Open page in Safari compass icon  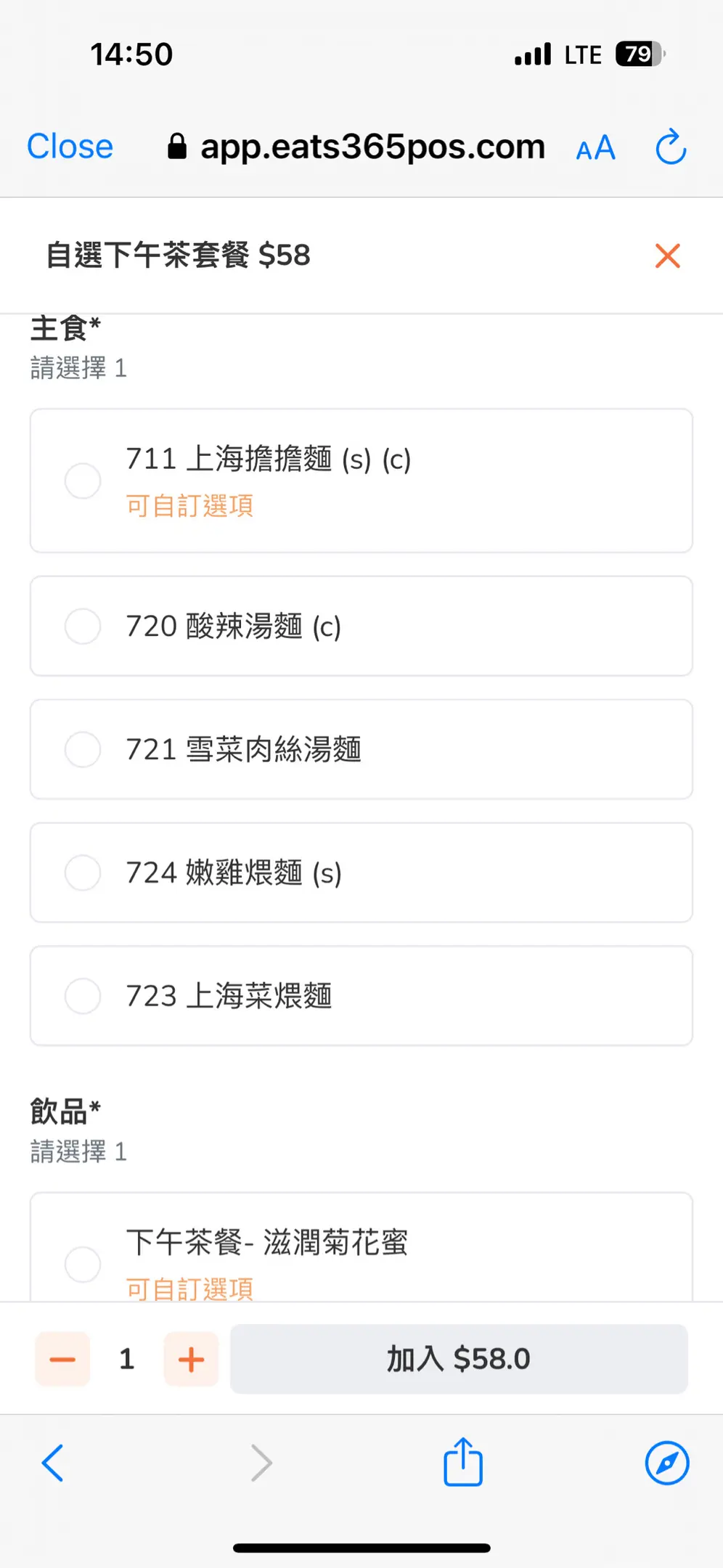click(x=667, y=1463)
